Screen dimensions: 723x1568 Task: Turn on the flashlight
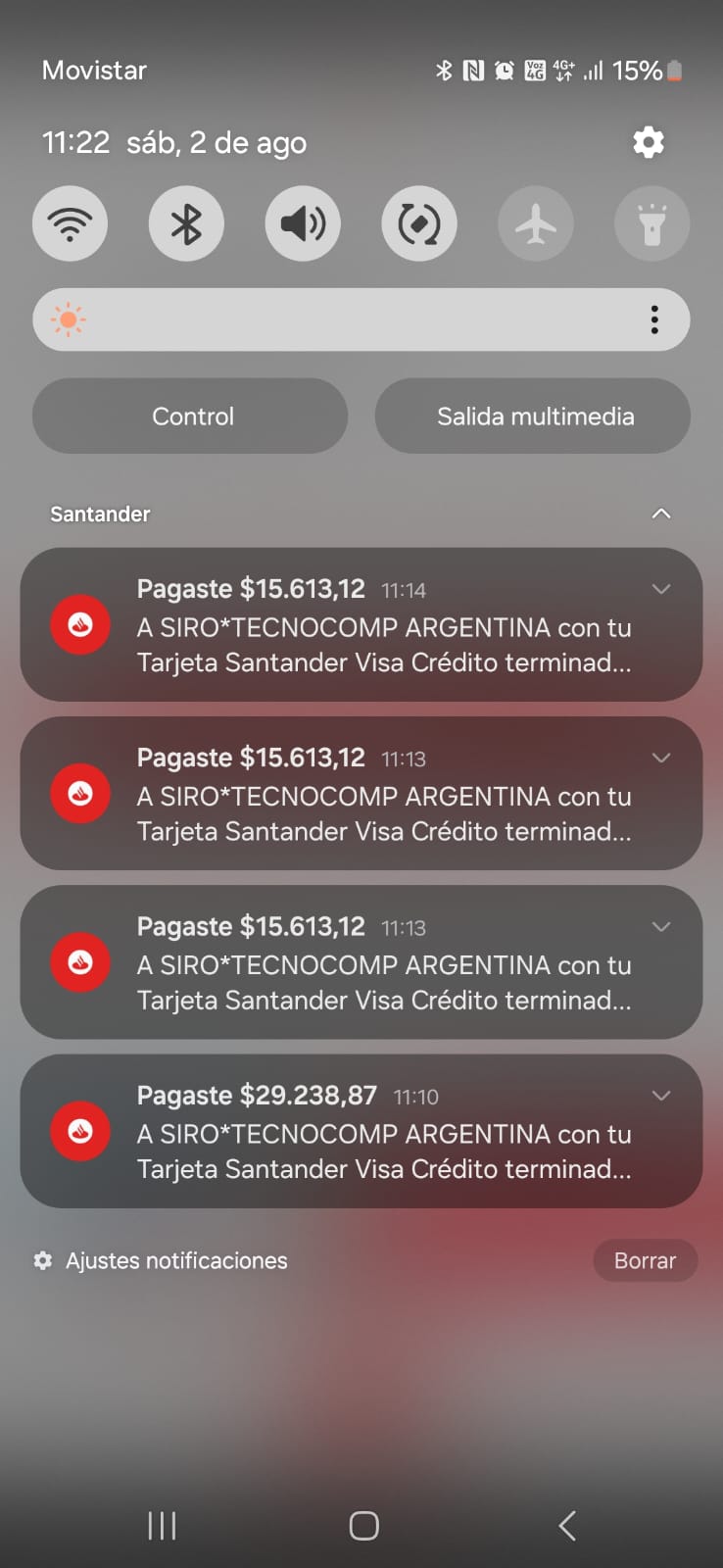(651, 224)
